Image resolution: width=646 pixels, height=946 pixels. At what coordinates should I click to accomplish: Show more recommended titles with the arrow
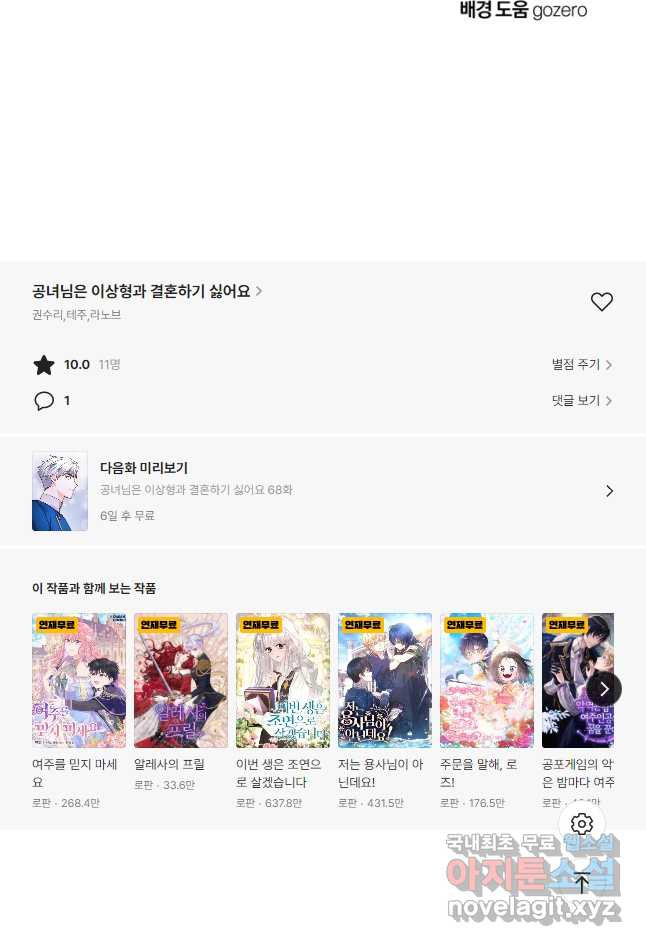click(604, 689)
